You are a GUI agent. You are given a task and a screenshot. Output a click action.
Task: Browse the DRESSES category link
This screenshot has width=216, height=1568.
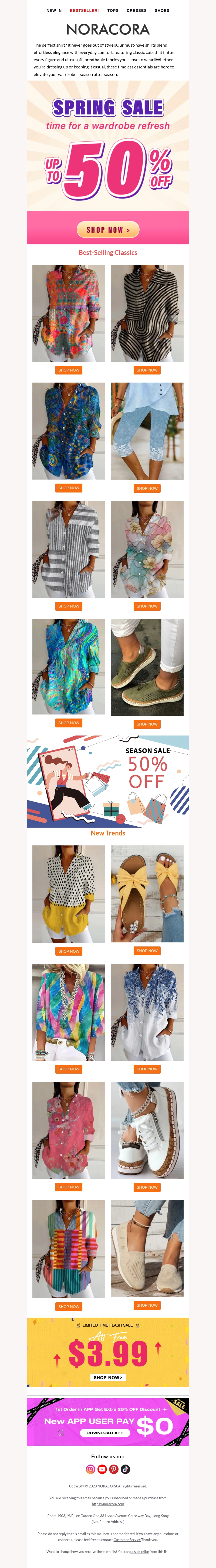pos(136,10)
